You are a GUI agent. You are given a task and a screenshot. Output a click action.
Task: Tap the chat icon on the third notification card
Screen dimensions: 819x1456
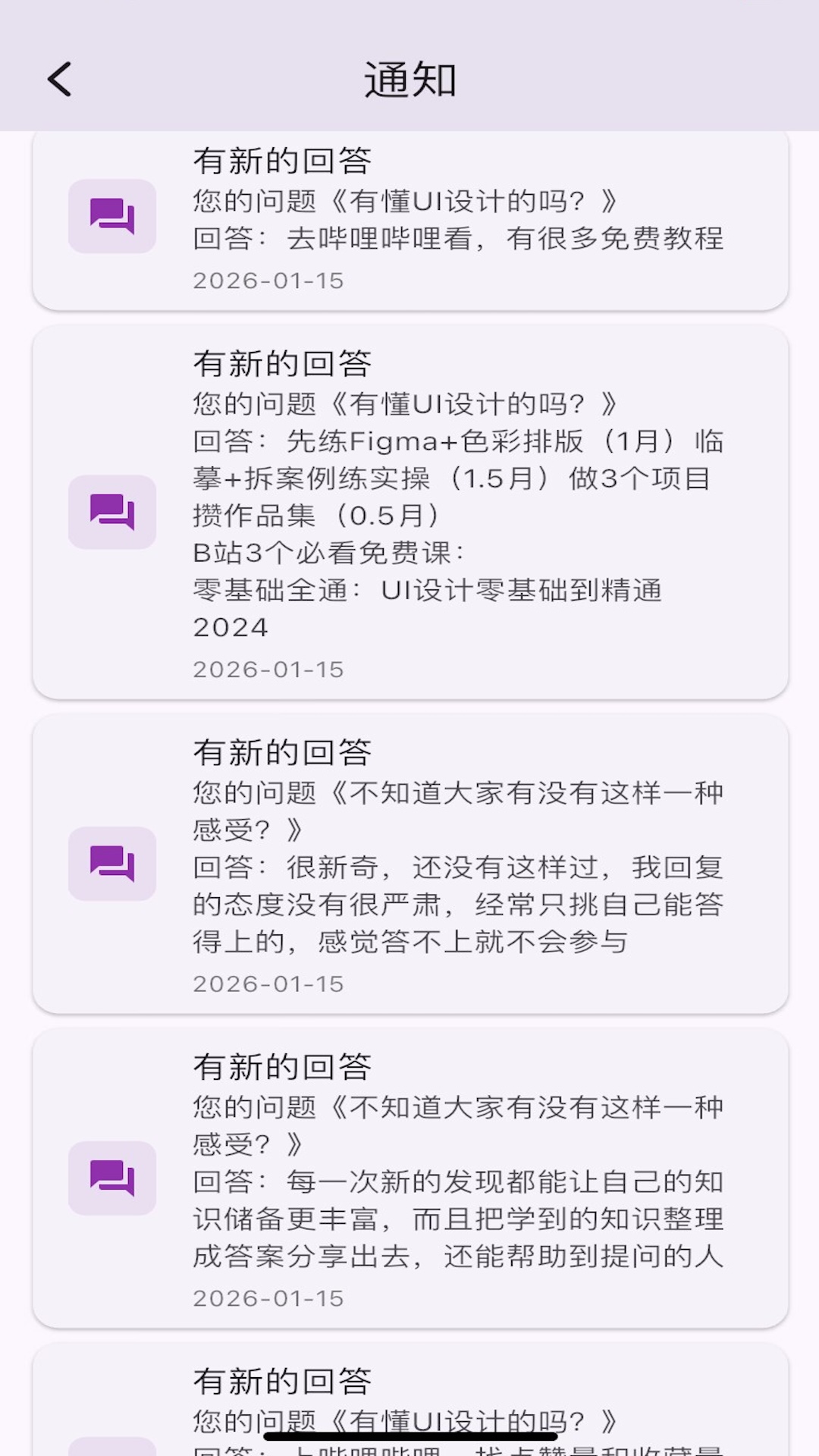click(x=111, y=863)
